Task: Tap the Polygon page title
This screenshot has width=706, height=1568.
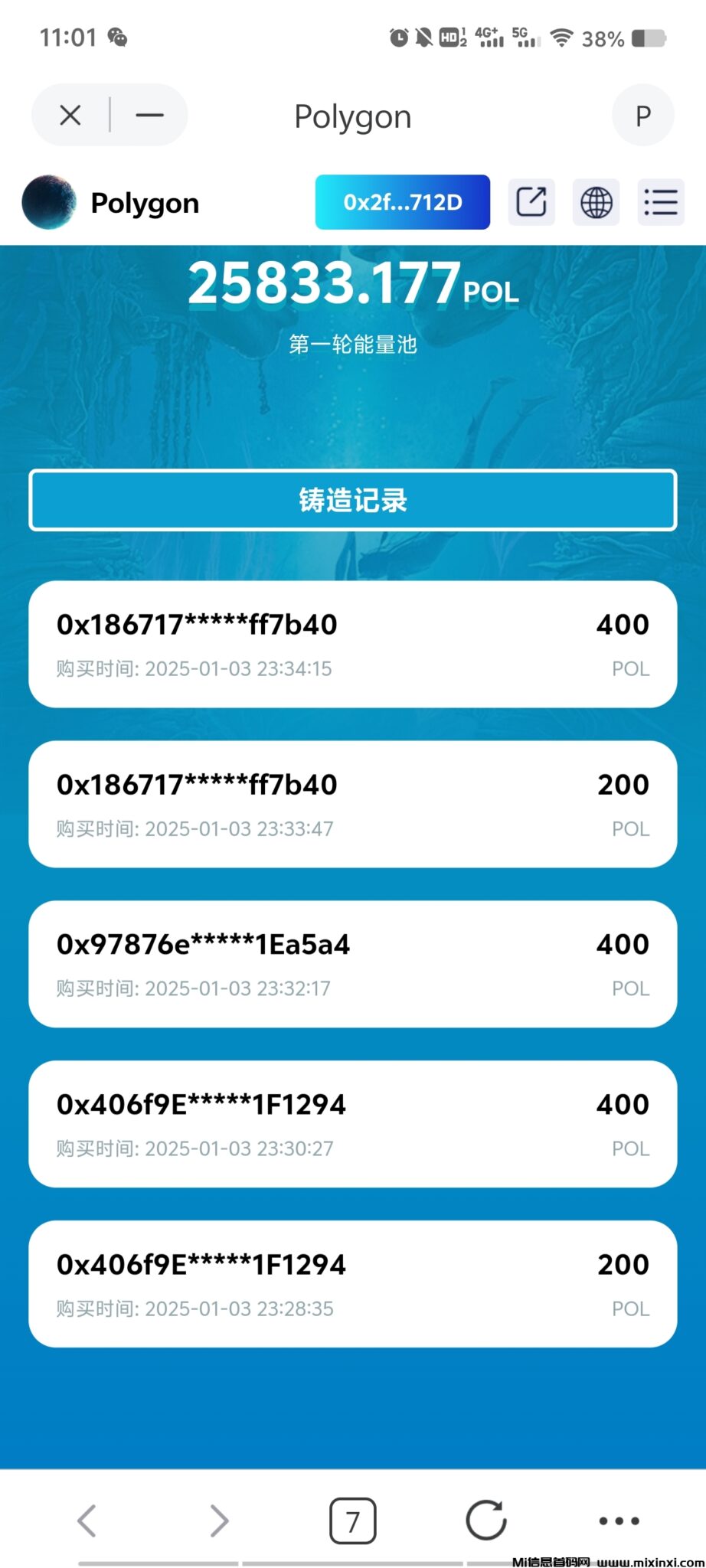Action: 352,116
